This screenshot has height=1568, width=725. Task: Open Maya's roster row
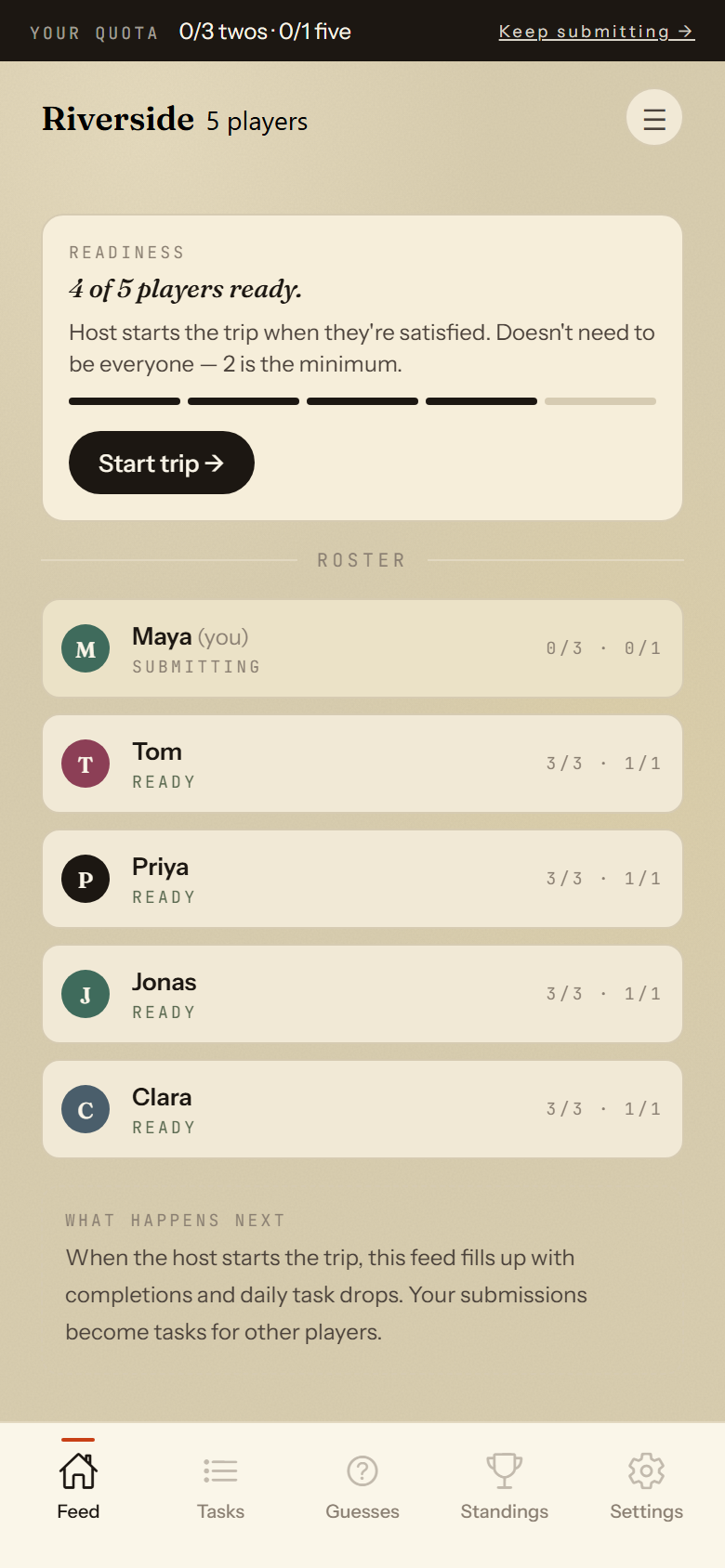pos(362,648)
